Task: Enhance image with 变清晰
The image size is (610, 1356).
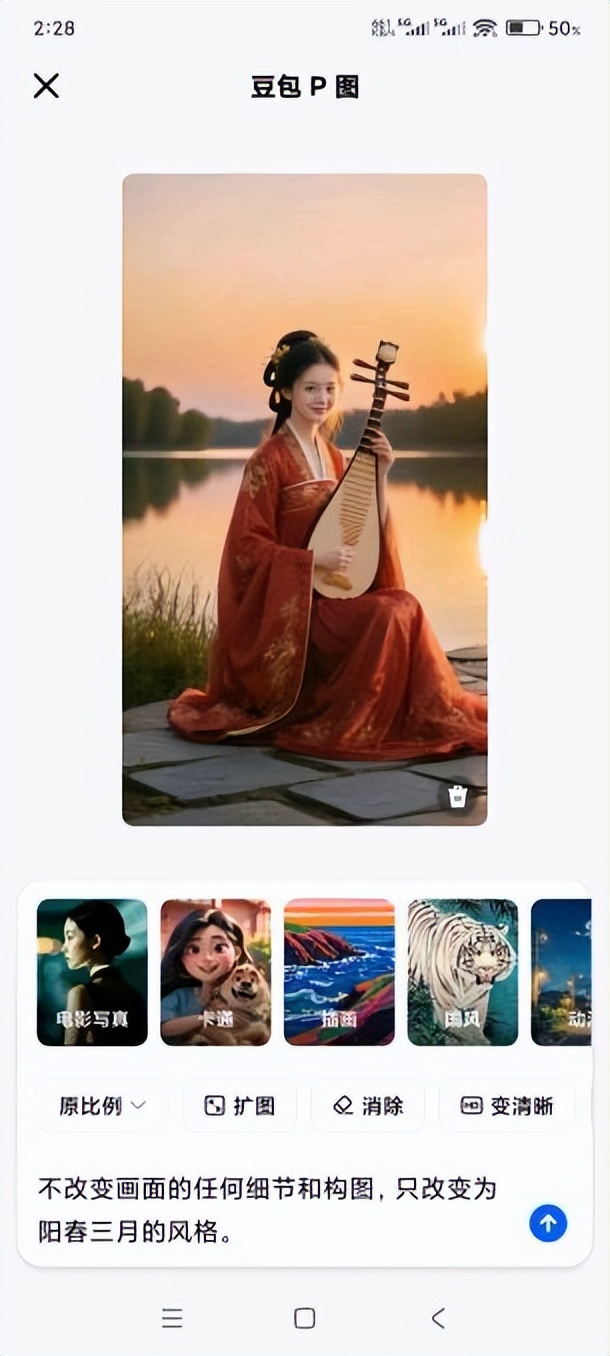Action: pyautogui.click(x=507, y=1105)
